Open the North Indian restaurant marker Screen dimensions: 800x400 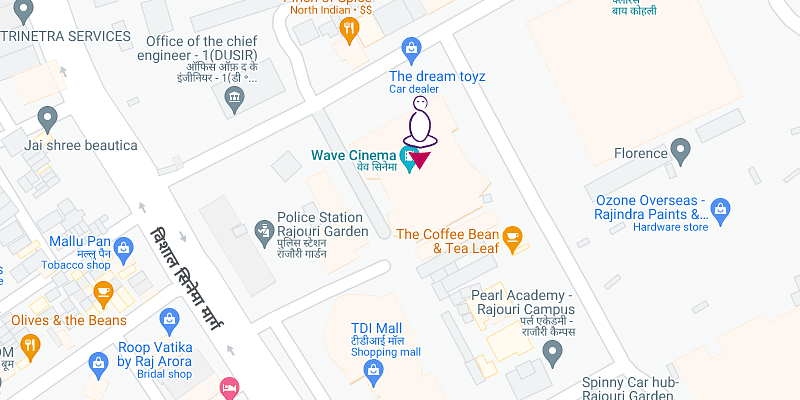tap(348, 30)
